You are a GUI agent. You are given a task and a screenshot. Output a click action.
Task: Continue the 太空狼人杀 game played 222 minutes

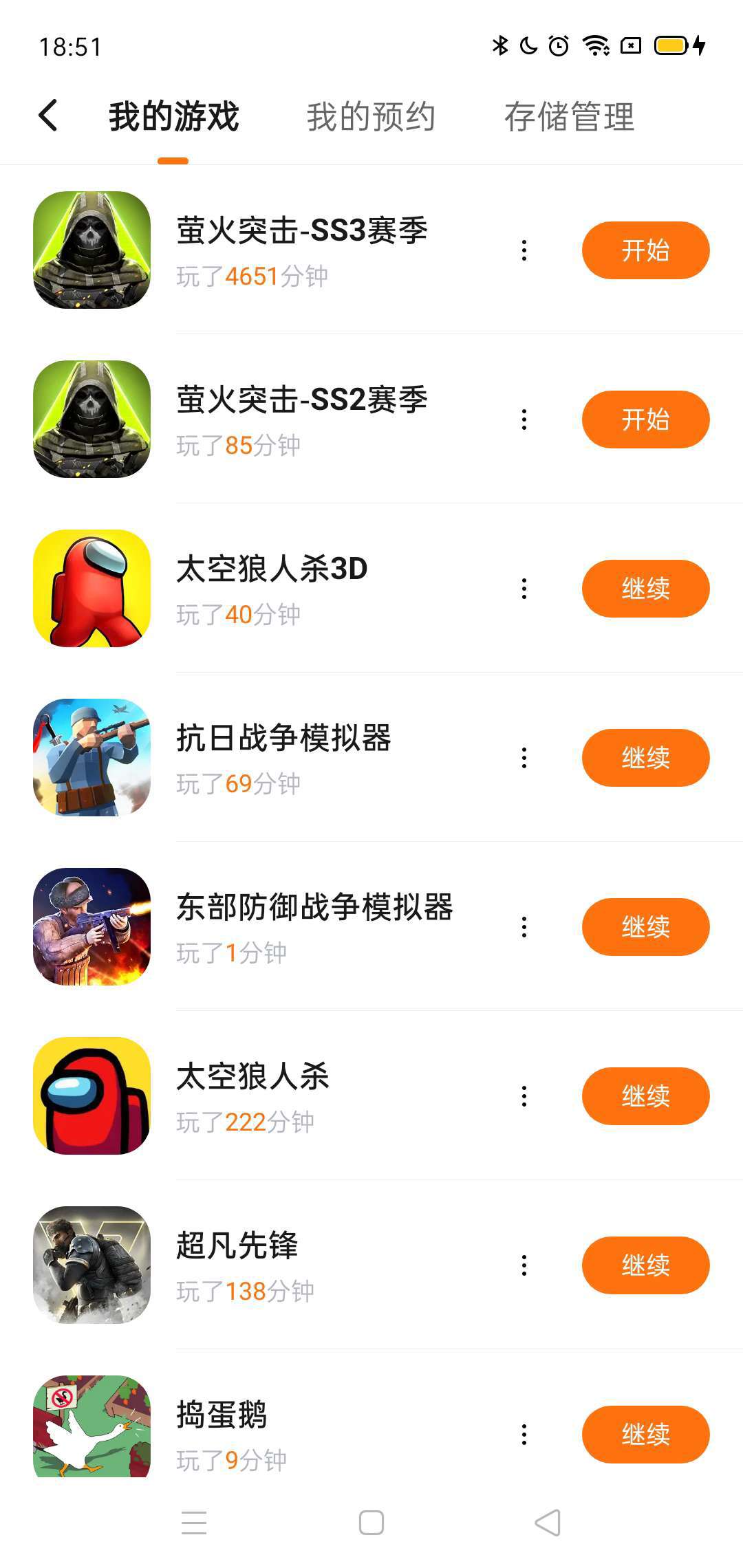pos(645,1096)
